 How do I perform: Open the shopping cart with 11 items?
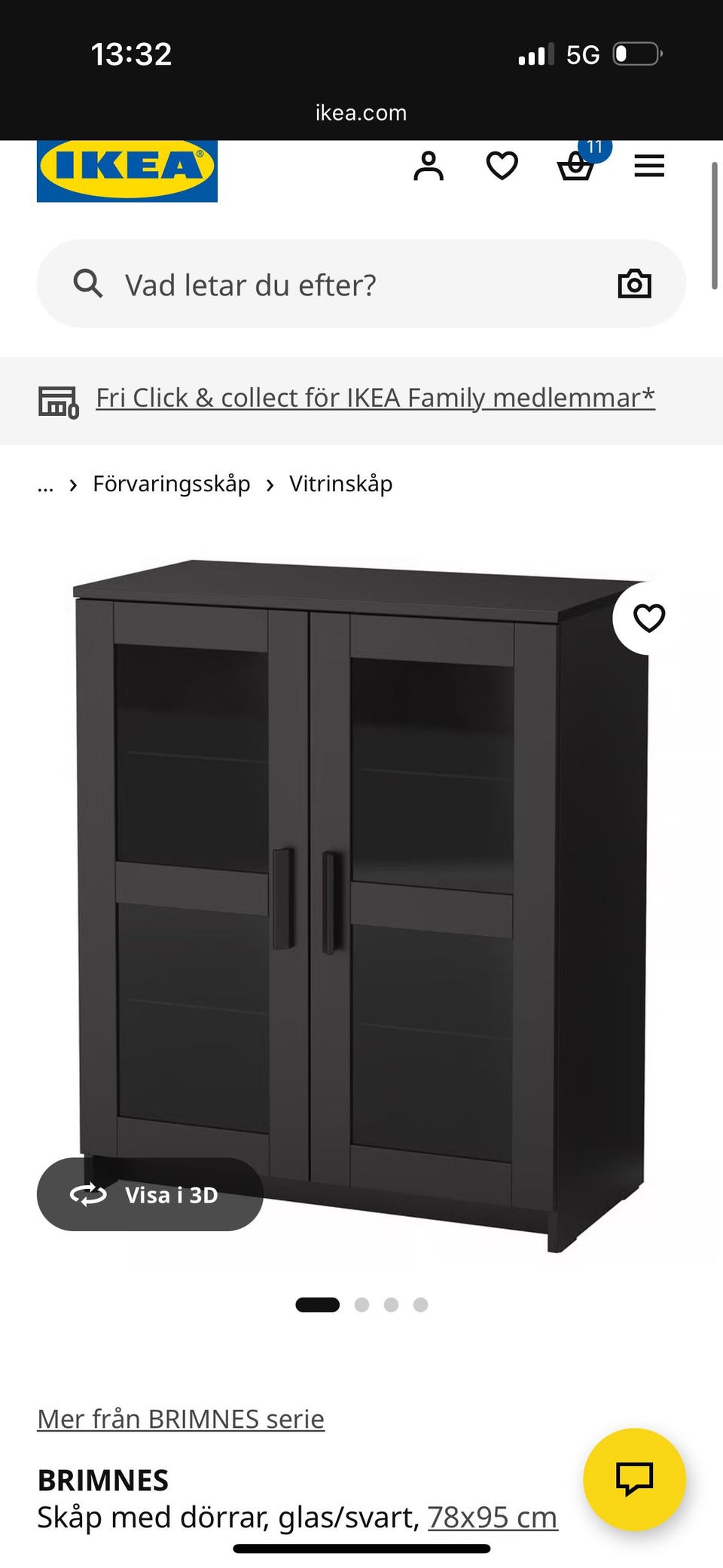[576, 167]
